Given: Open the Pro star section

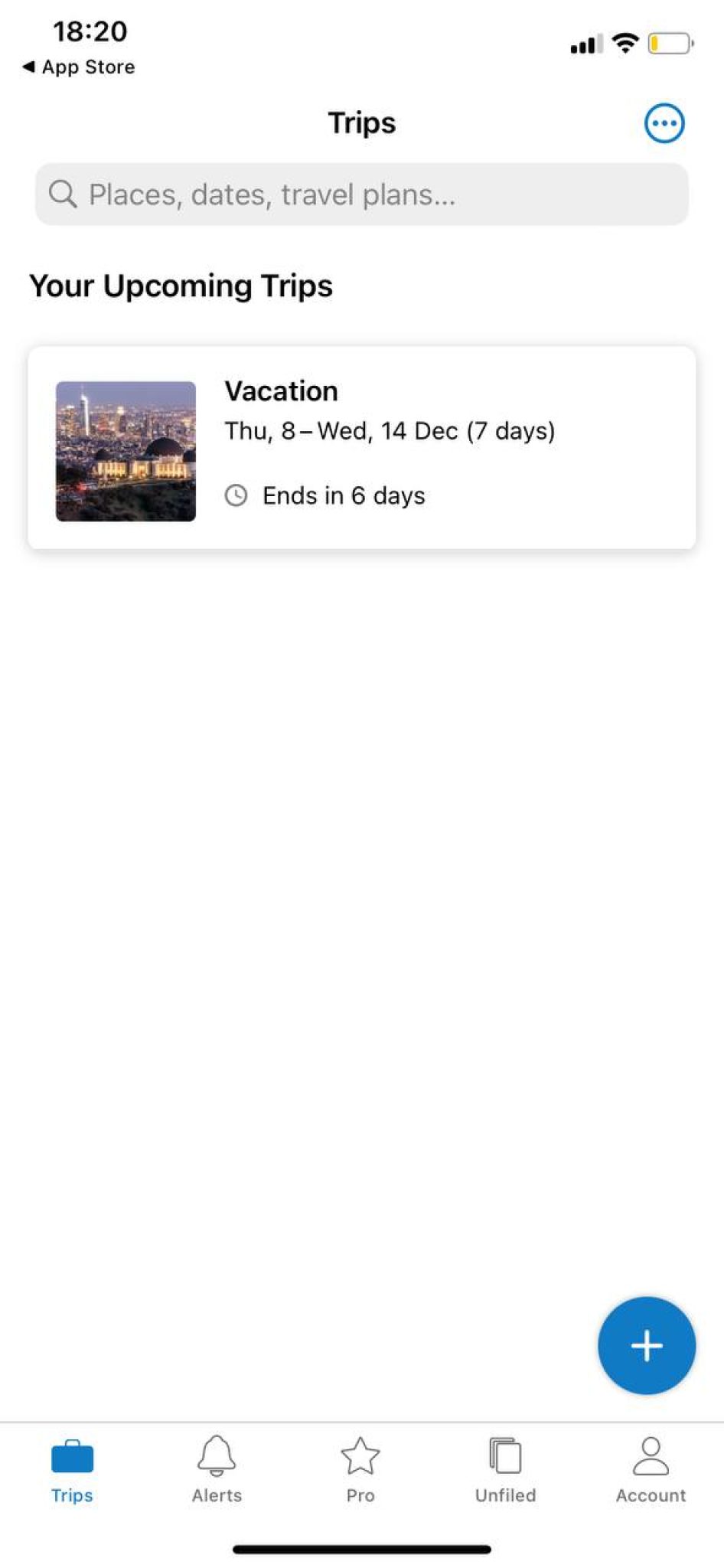Looking at the screenshot, I should [x=360, y=1459].
